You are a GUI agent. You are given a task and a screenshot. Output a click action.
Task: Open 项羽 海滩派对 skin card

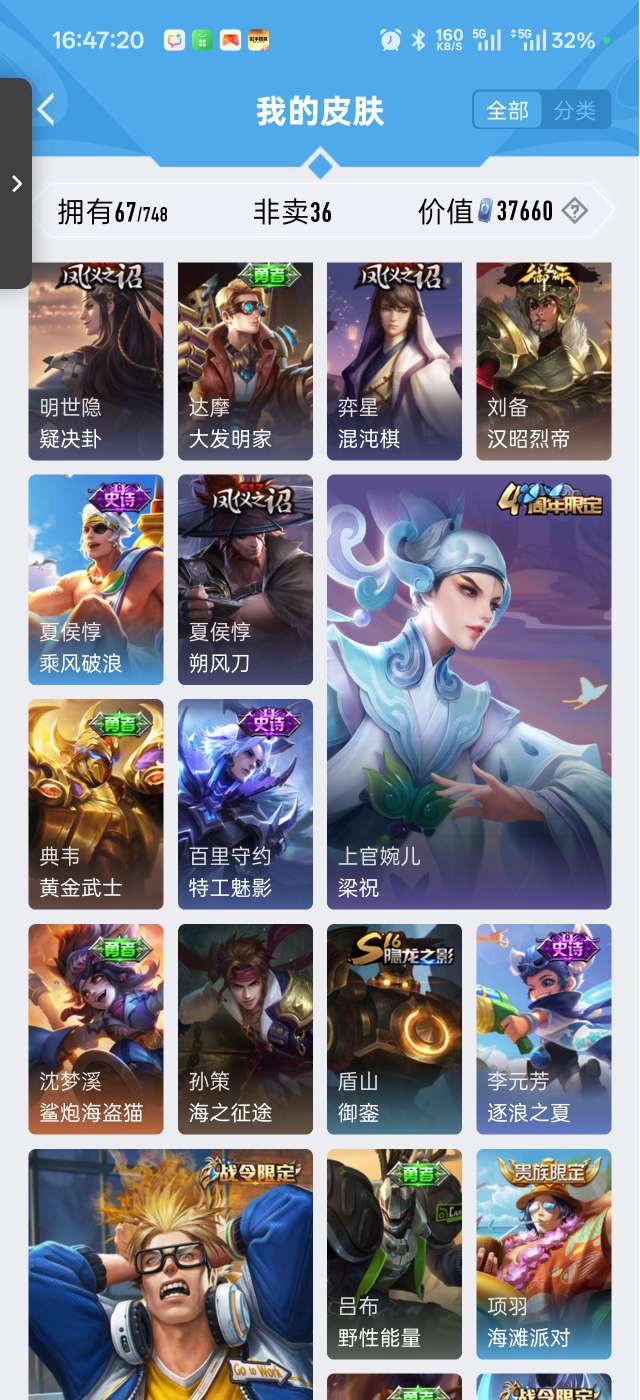(543, 1254)
